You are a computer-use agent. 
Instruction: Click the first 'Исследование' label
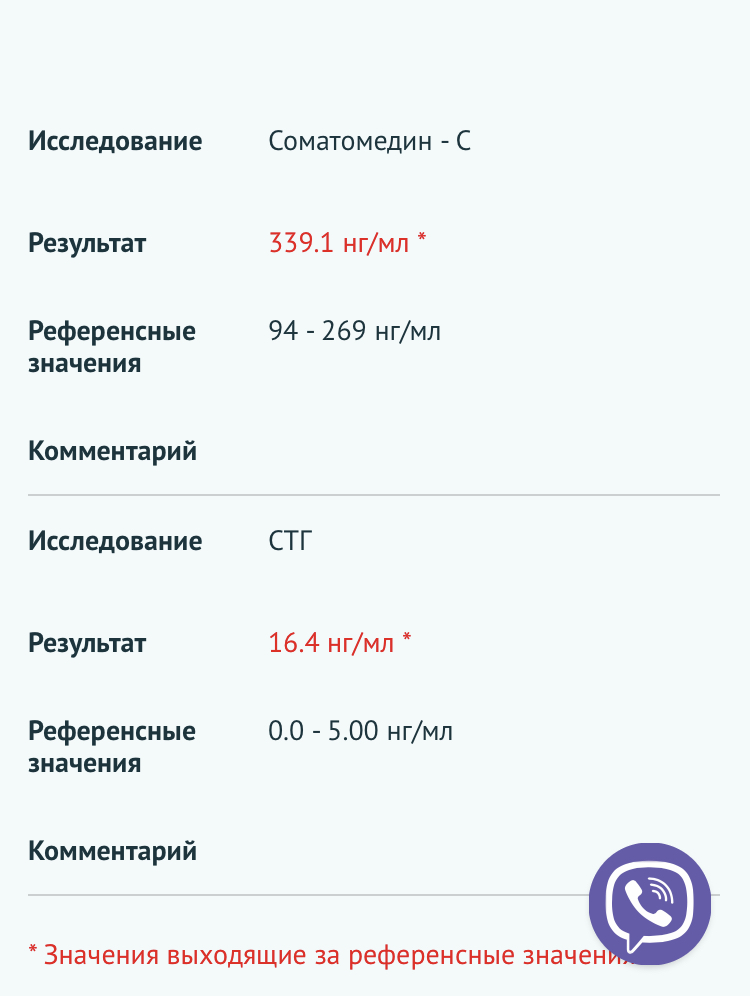tap(115, 141)
